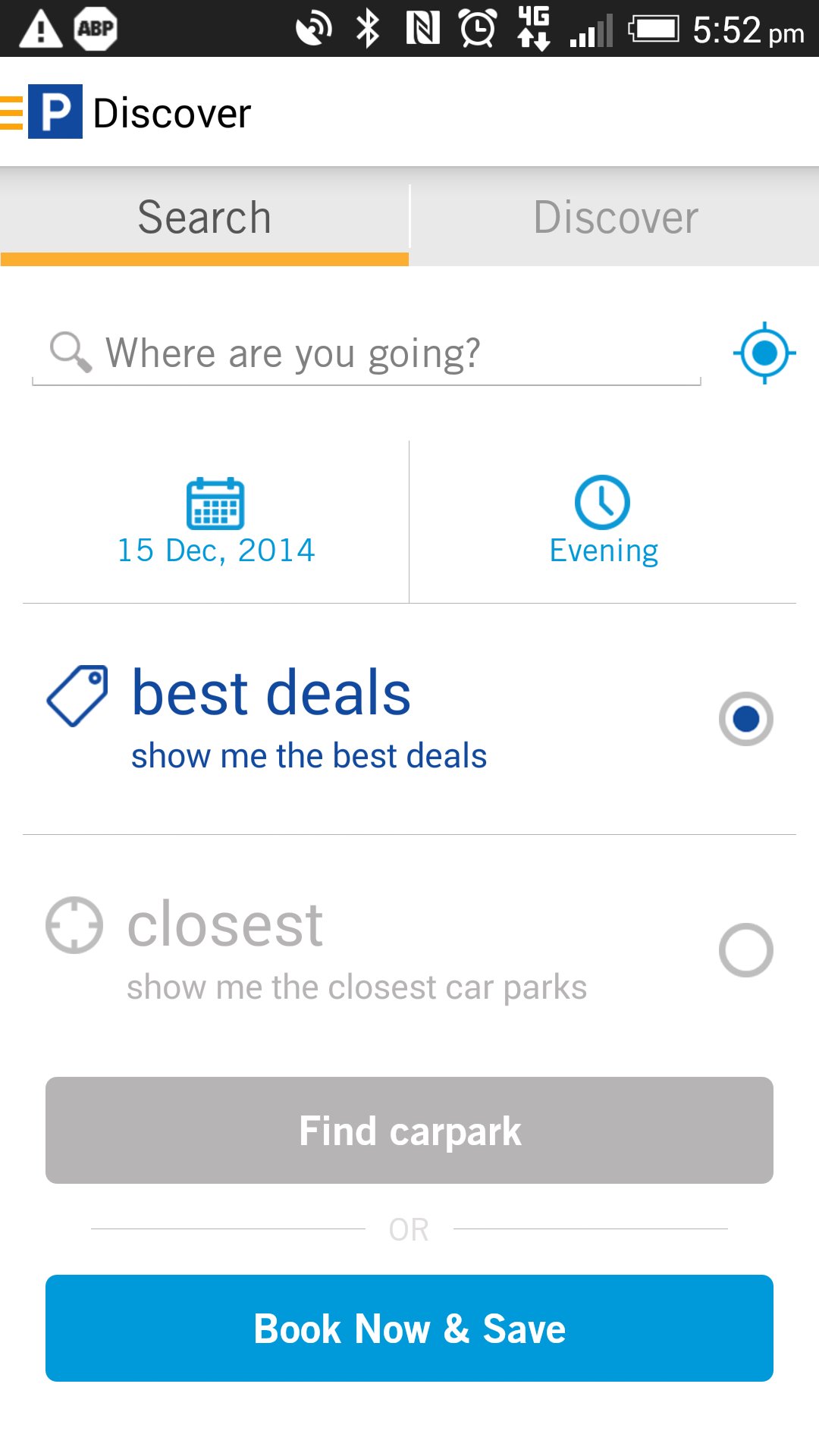Viewport: 819px width, 1456px height.
Task: Tap Book Now & Save
Action: click(409, 1328)
